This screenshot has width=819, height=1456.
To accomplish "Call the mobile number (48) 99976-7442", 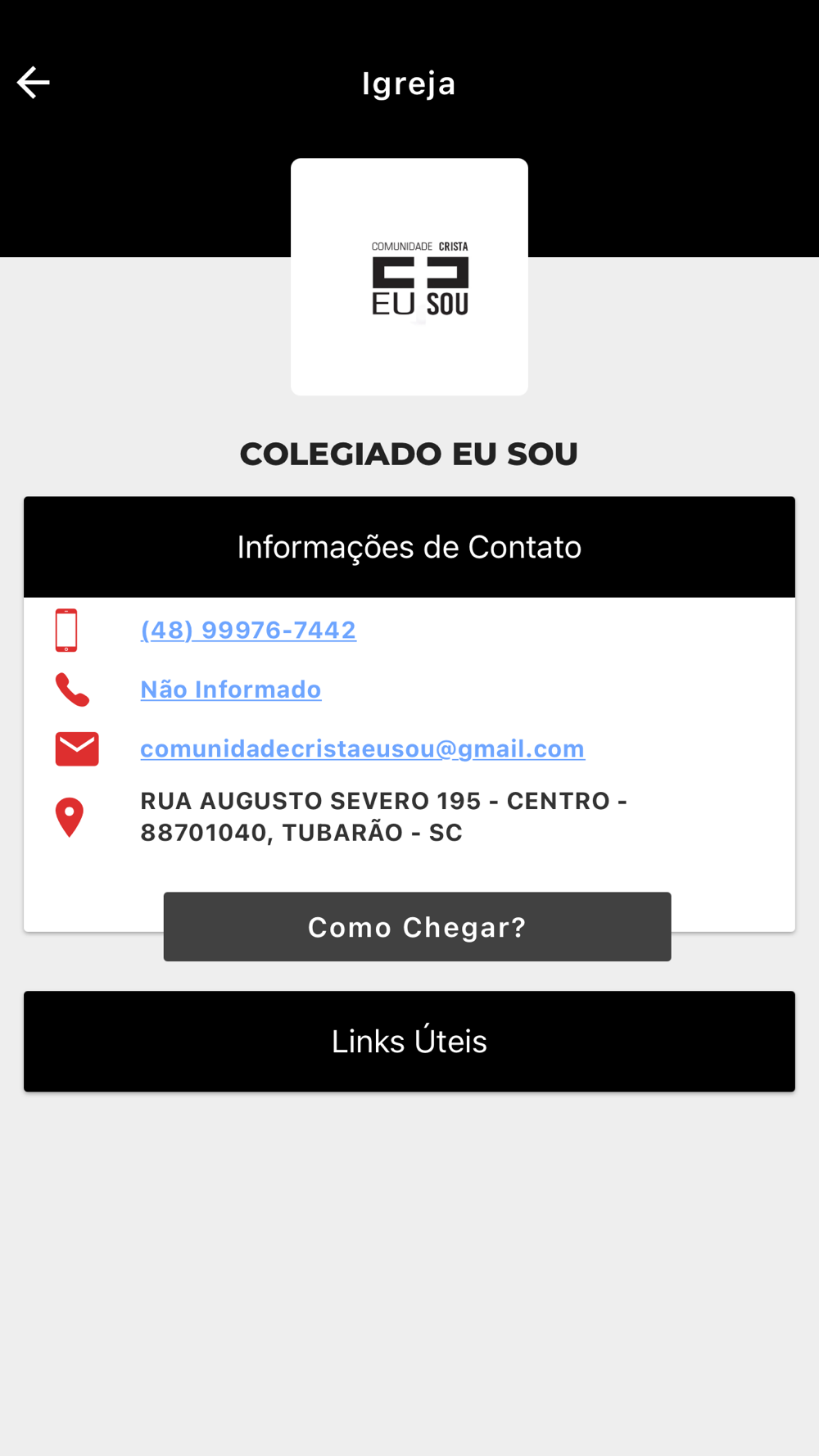I will click(x=248, y=630).
